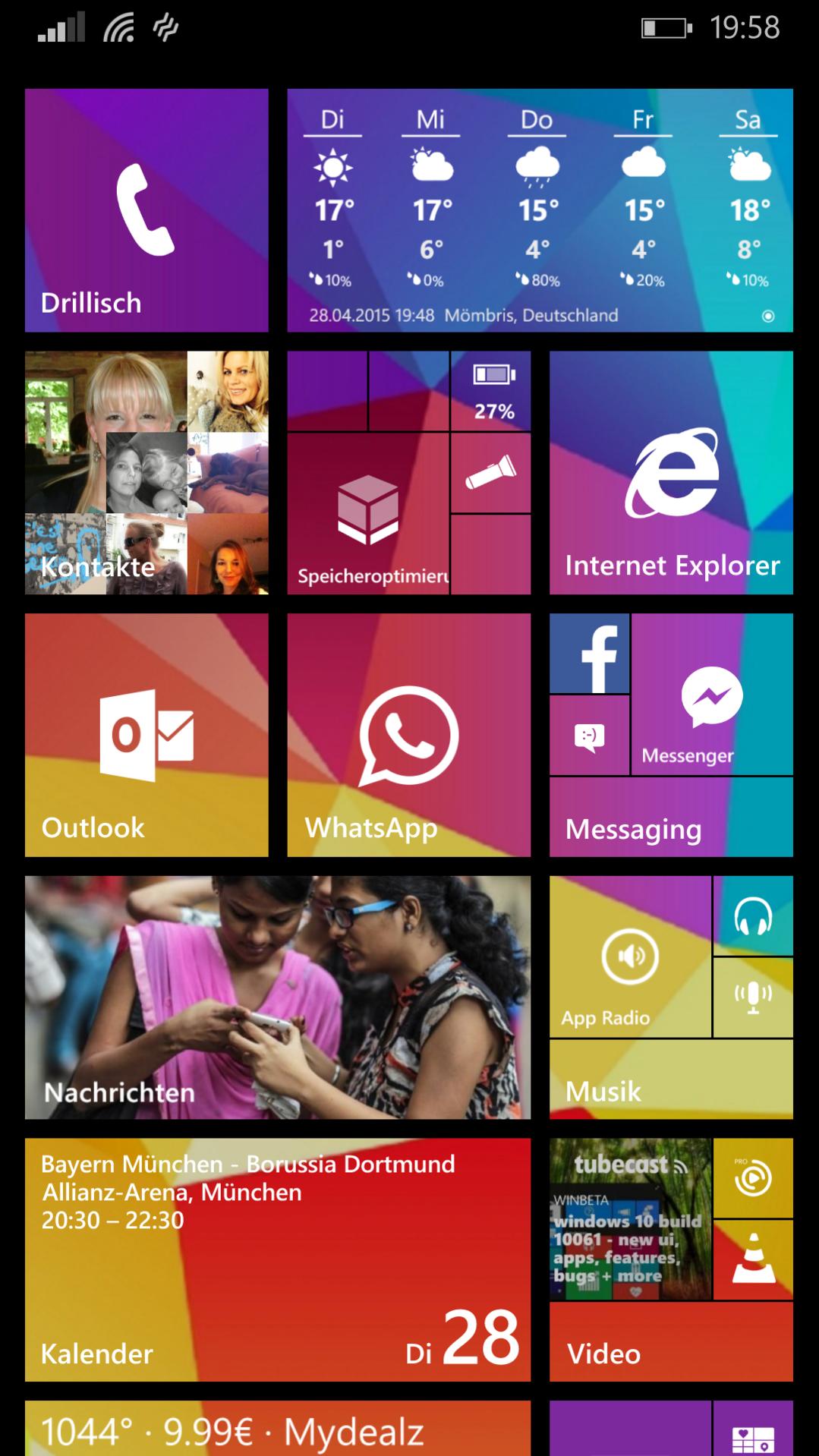Open WhatsApp
The image size is (819, 1456).
[408, 735]
